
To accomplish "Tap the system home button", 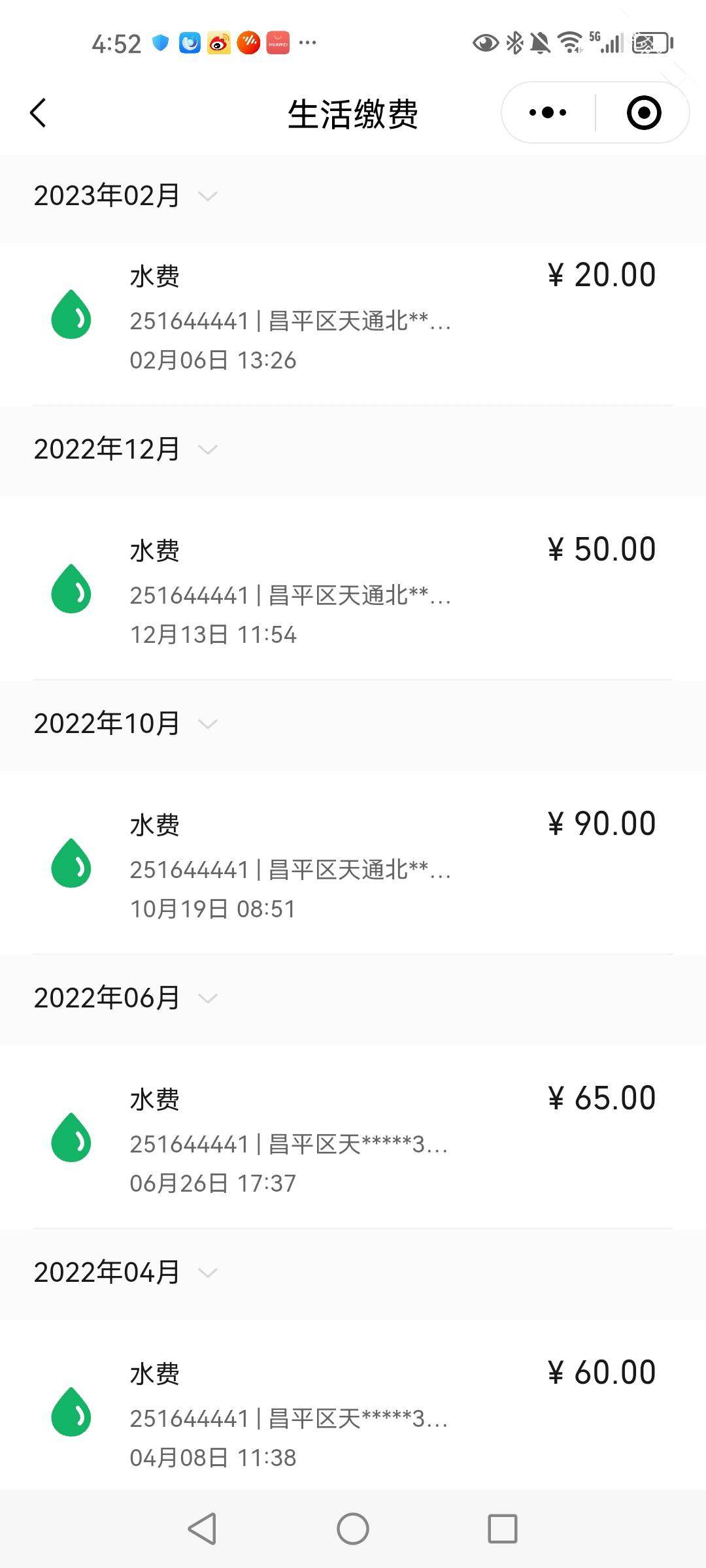I will tap(353, 1529).
